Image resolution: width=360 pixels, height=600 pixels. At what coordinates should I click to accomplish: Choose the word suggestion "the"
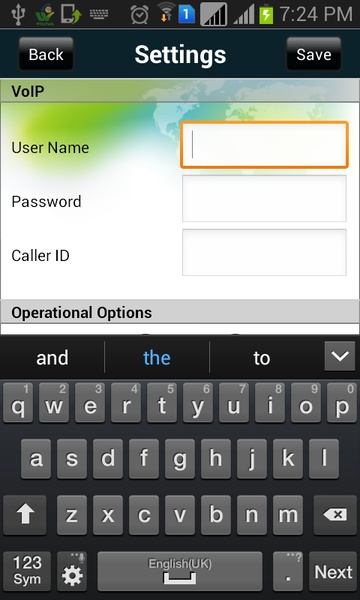(x=157, y=358)
